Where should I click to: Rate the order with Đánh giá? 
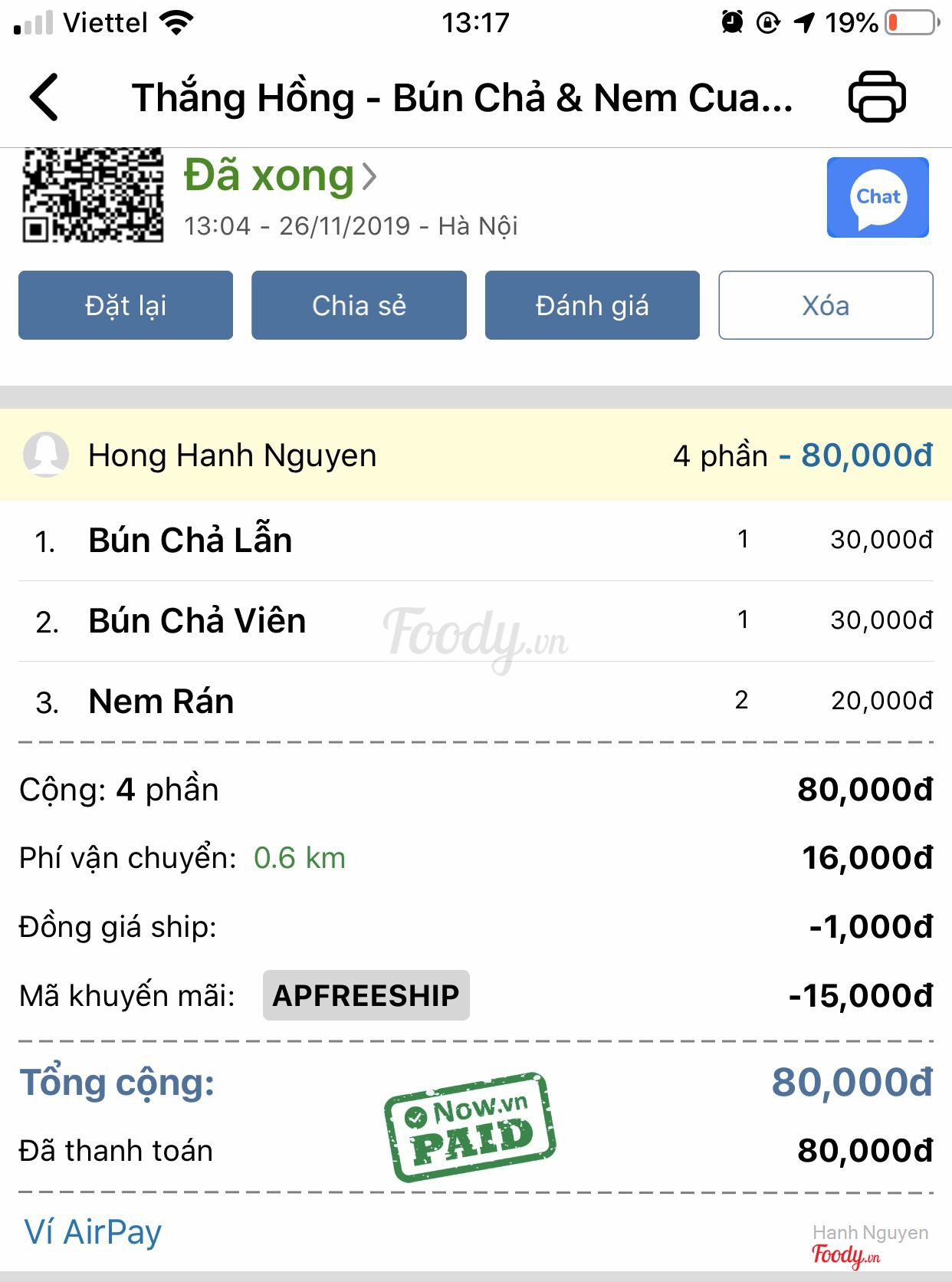[x=592, y=305]
